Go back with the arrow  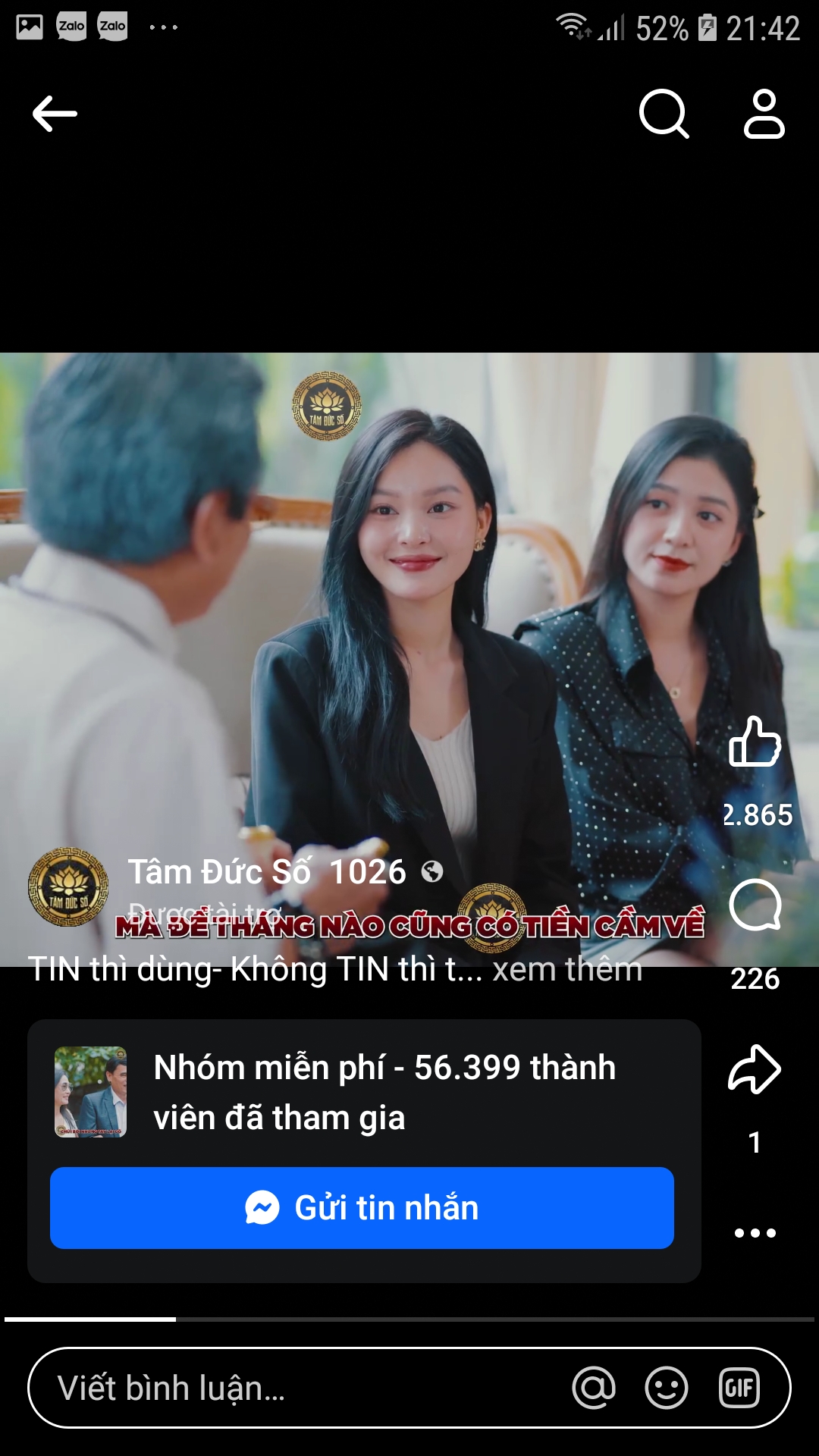click(55, 112)
